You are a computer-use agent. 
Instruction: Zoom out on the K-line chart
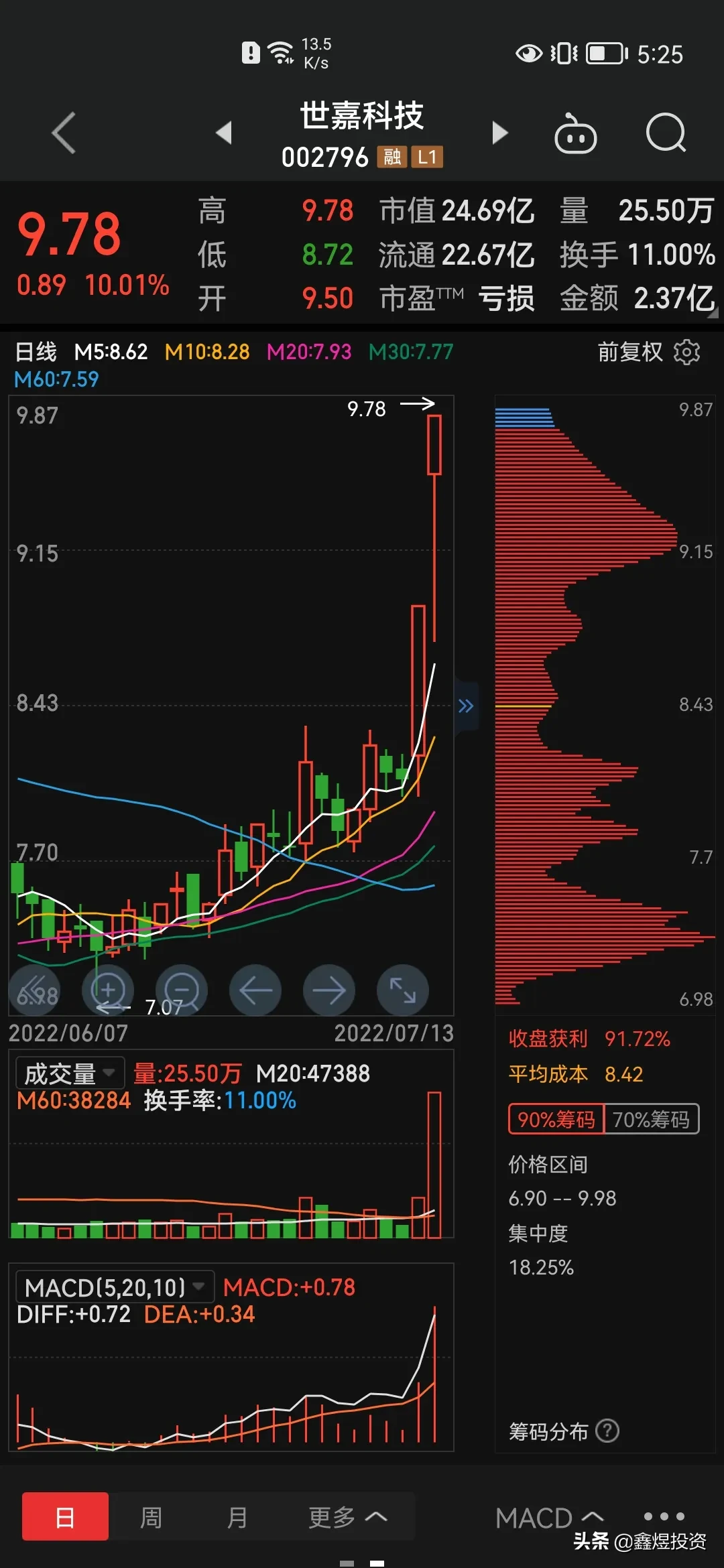tap(182, 990)
